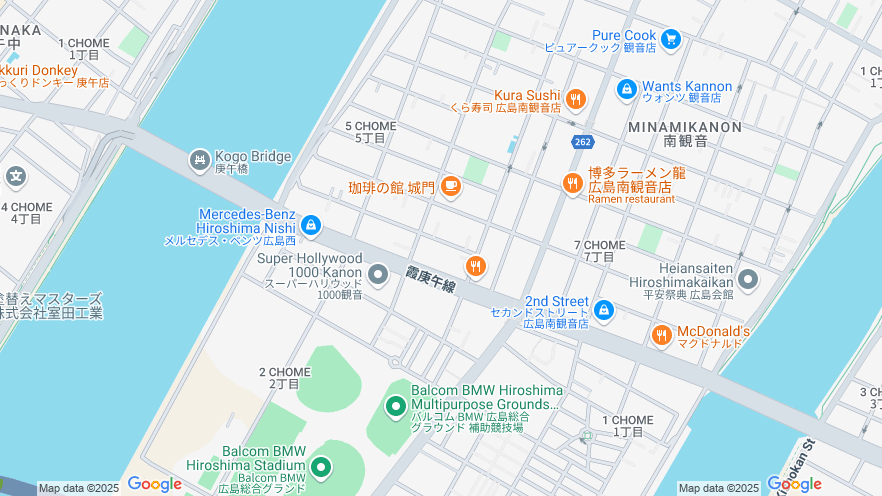Tap the Mercedes-Benz Hiroshima Nishi marker

(311, 226)
